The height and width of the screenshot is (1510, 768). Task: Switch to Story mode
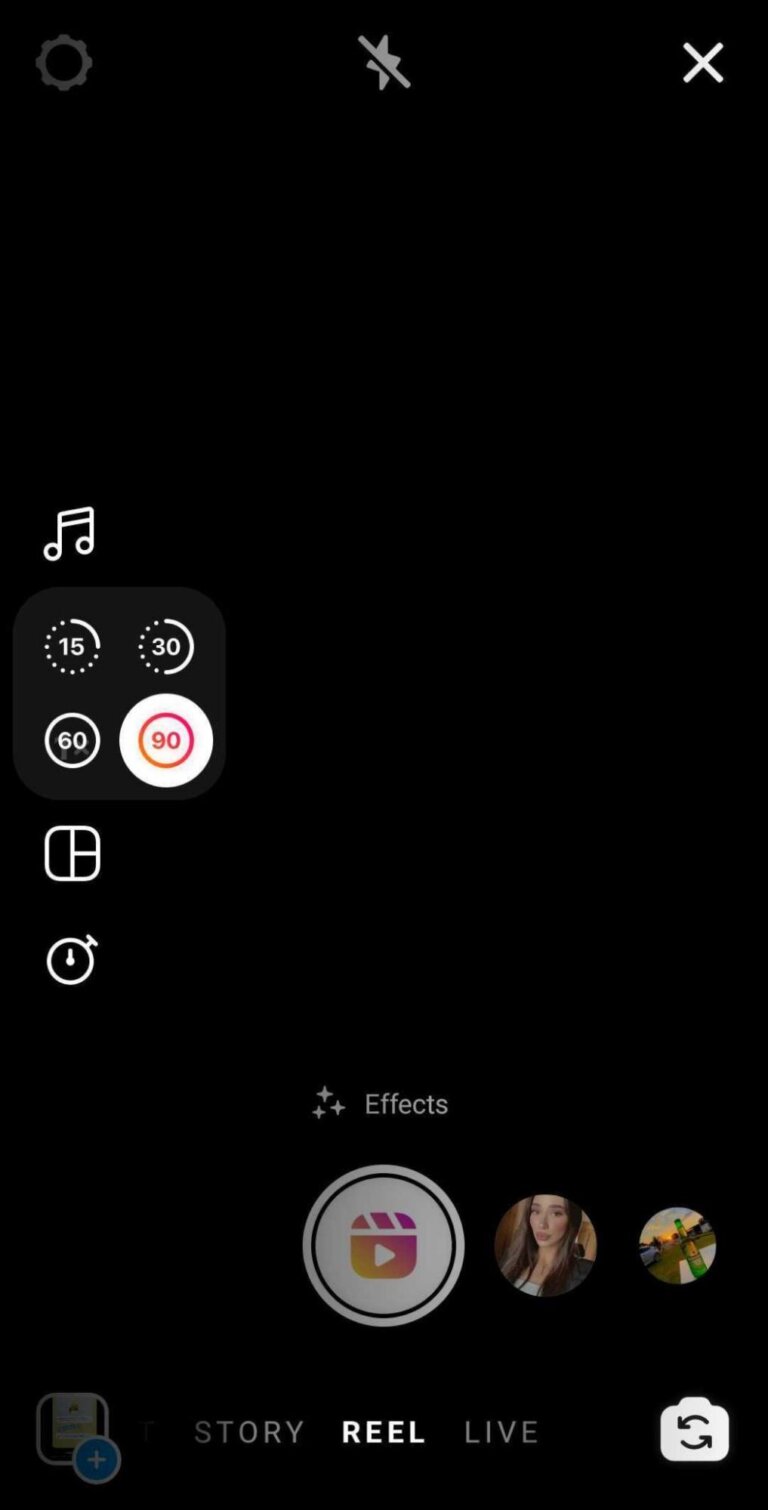tap(249, 1431)
